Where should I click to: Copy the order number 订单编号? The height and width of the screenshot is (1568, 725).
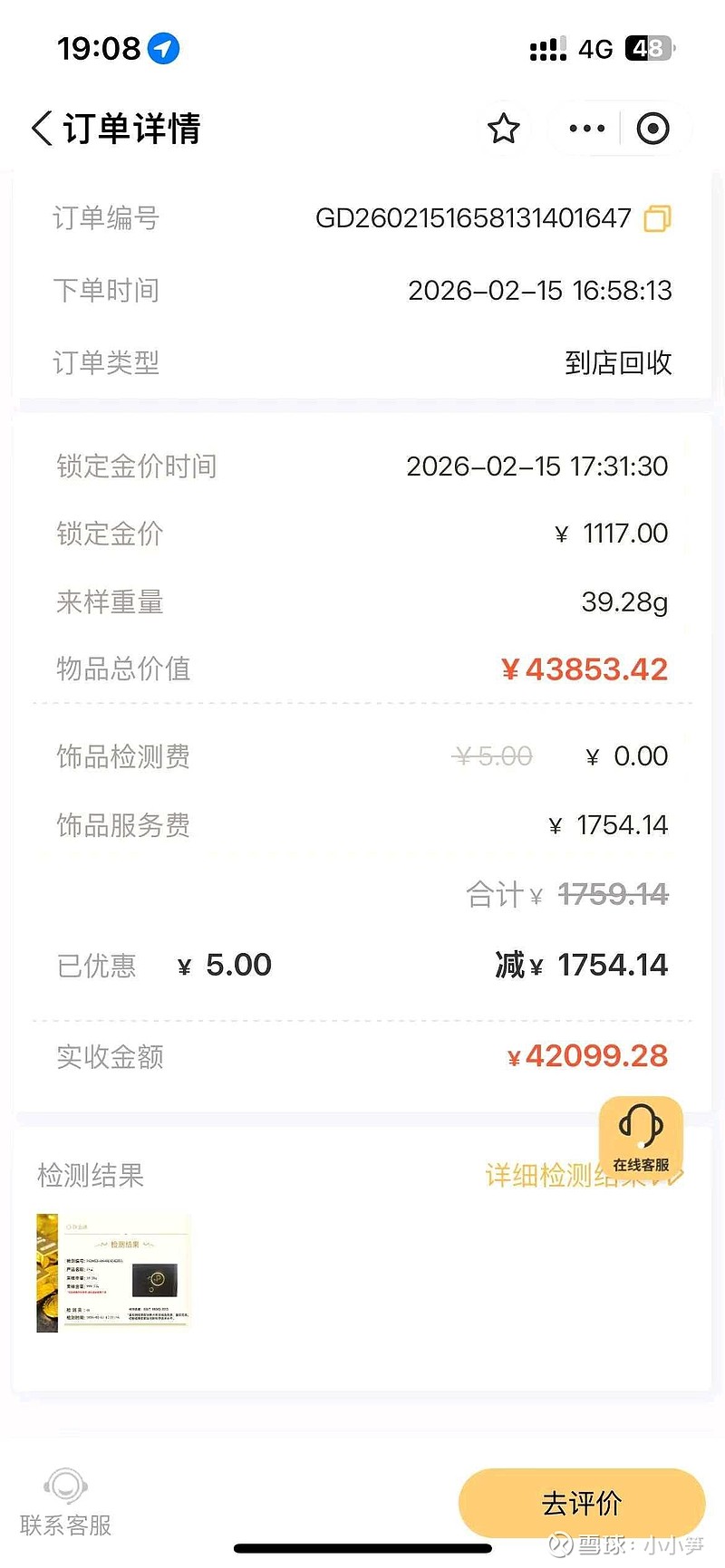(657, 218)
